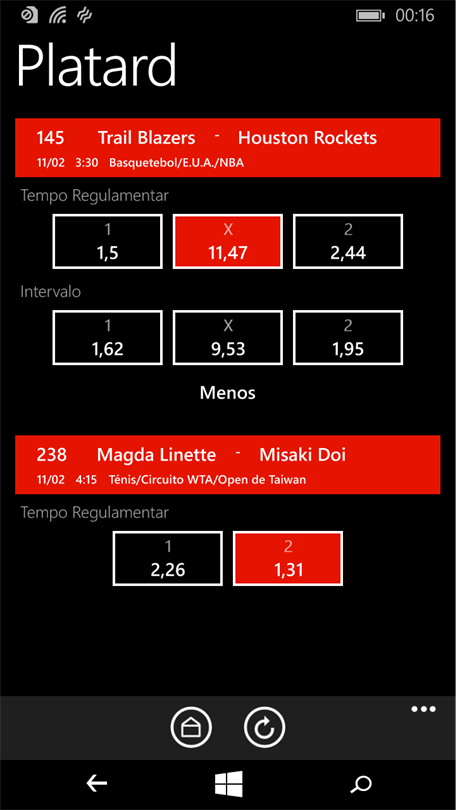The height and width of the screenshot is (810, 456).
Task: Open the system search magnifier
Action: coord(360,784)
